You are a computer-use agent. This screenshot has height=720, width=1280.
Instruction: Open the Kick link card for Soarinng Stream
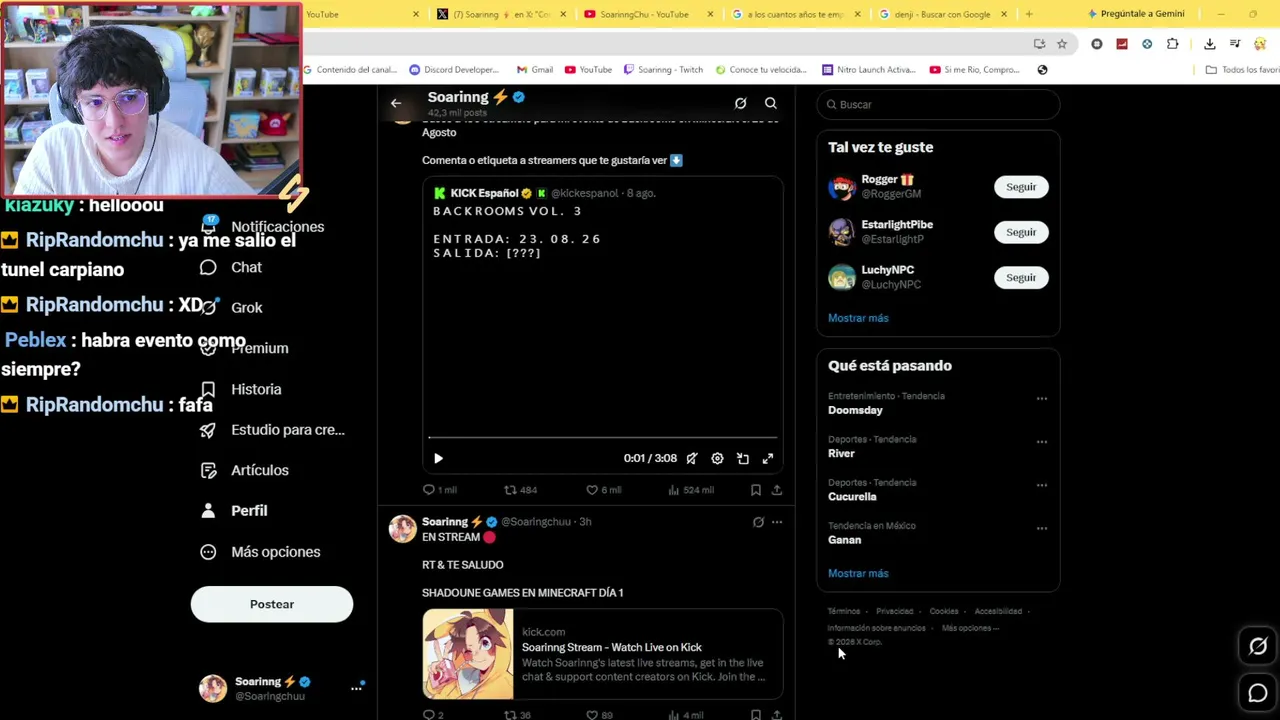(x=603, y=654)
